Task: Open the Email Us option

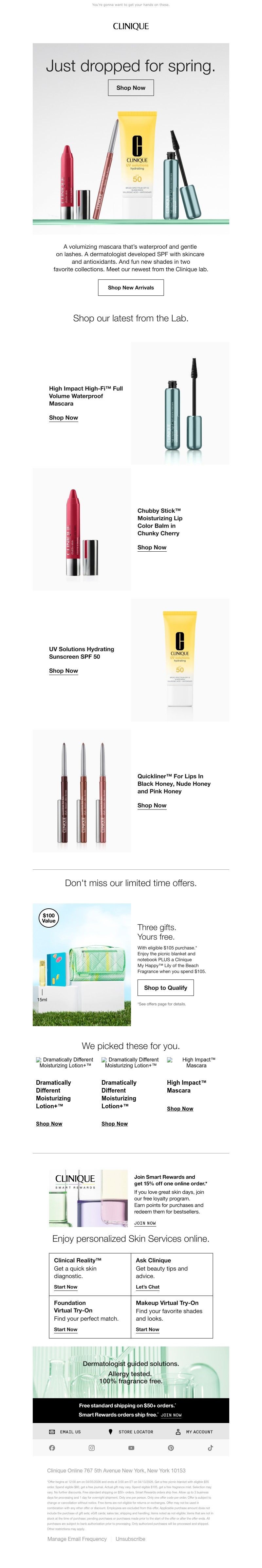Action: tap(65, 1432)
